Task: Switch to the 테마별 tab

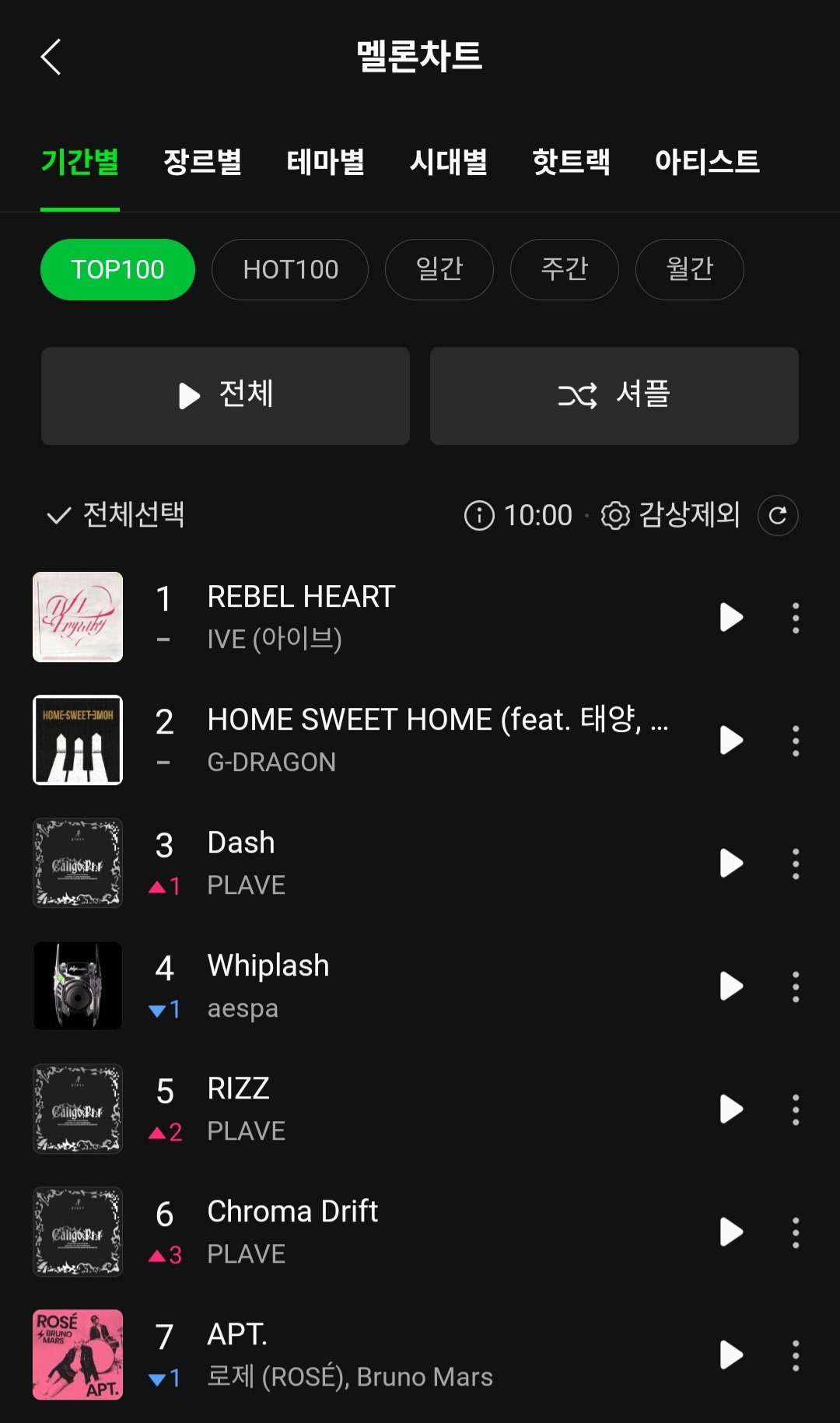Action: coord(325,162)
